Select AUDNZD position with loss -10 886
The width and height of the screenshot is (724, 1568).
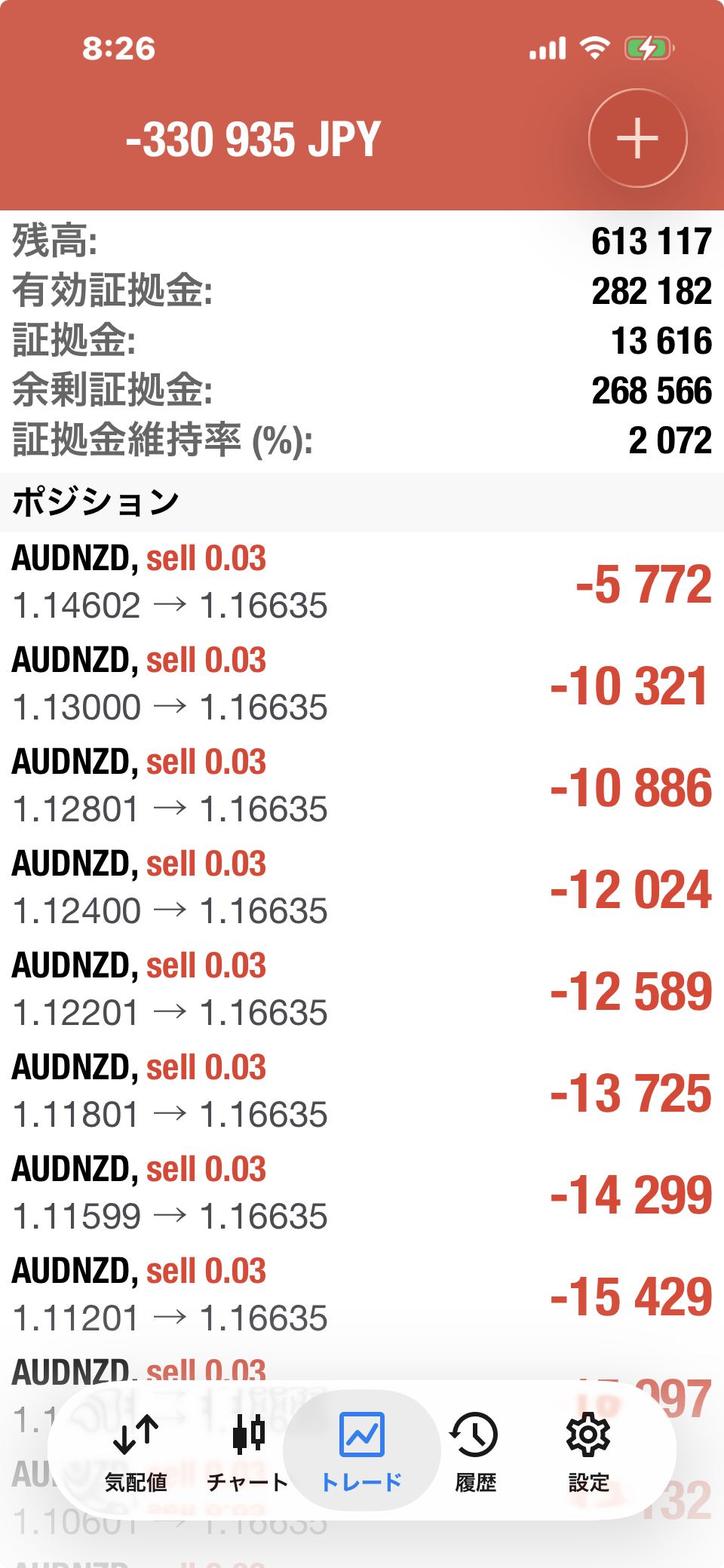362,787
